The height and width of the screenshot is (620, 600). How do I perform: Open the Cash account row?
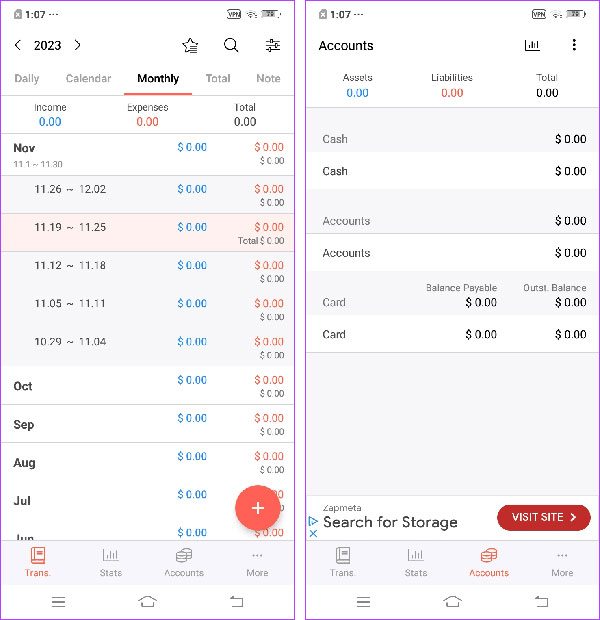[x=452, y=171]
